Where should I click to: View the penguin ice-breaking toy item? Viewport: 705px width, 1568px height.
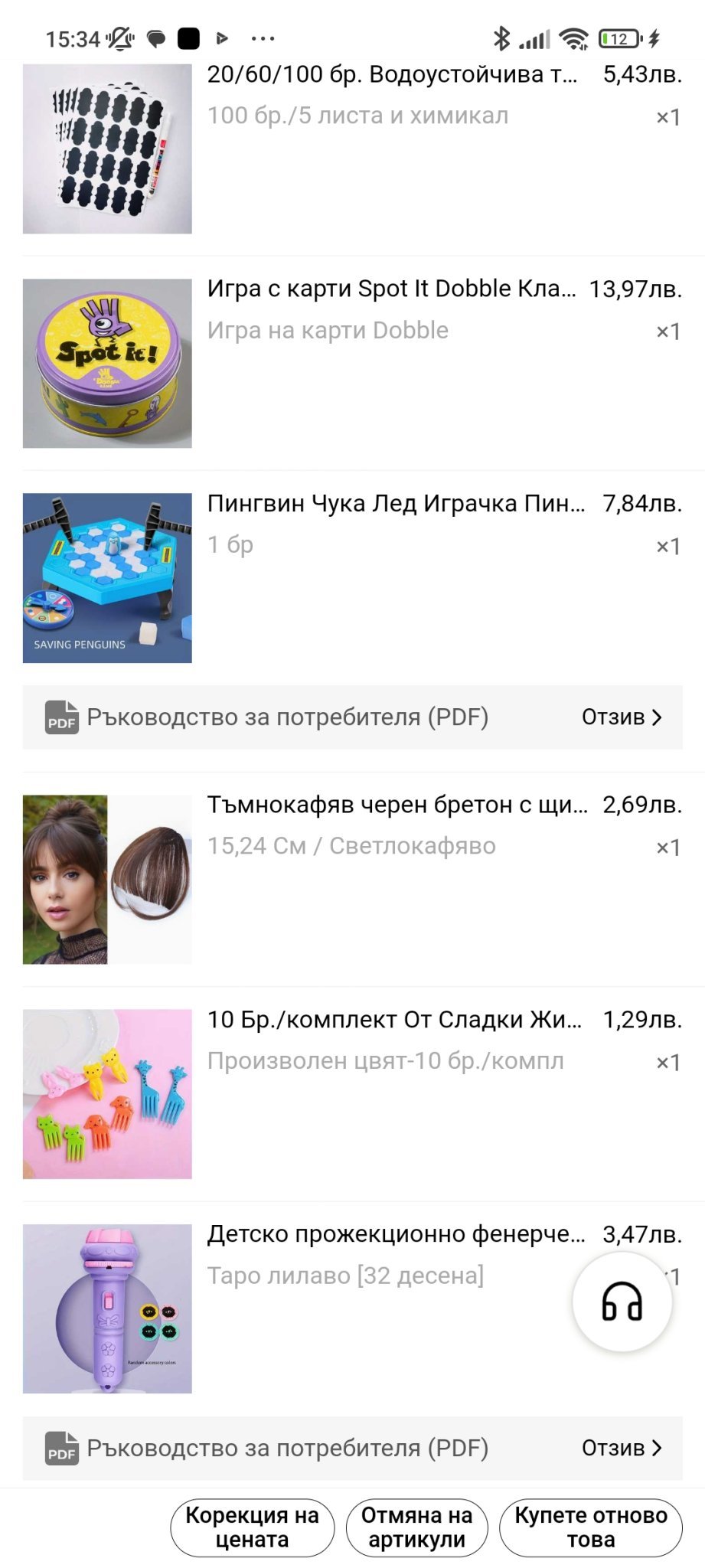pos(395,504)
